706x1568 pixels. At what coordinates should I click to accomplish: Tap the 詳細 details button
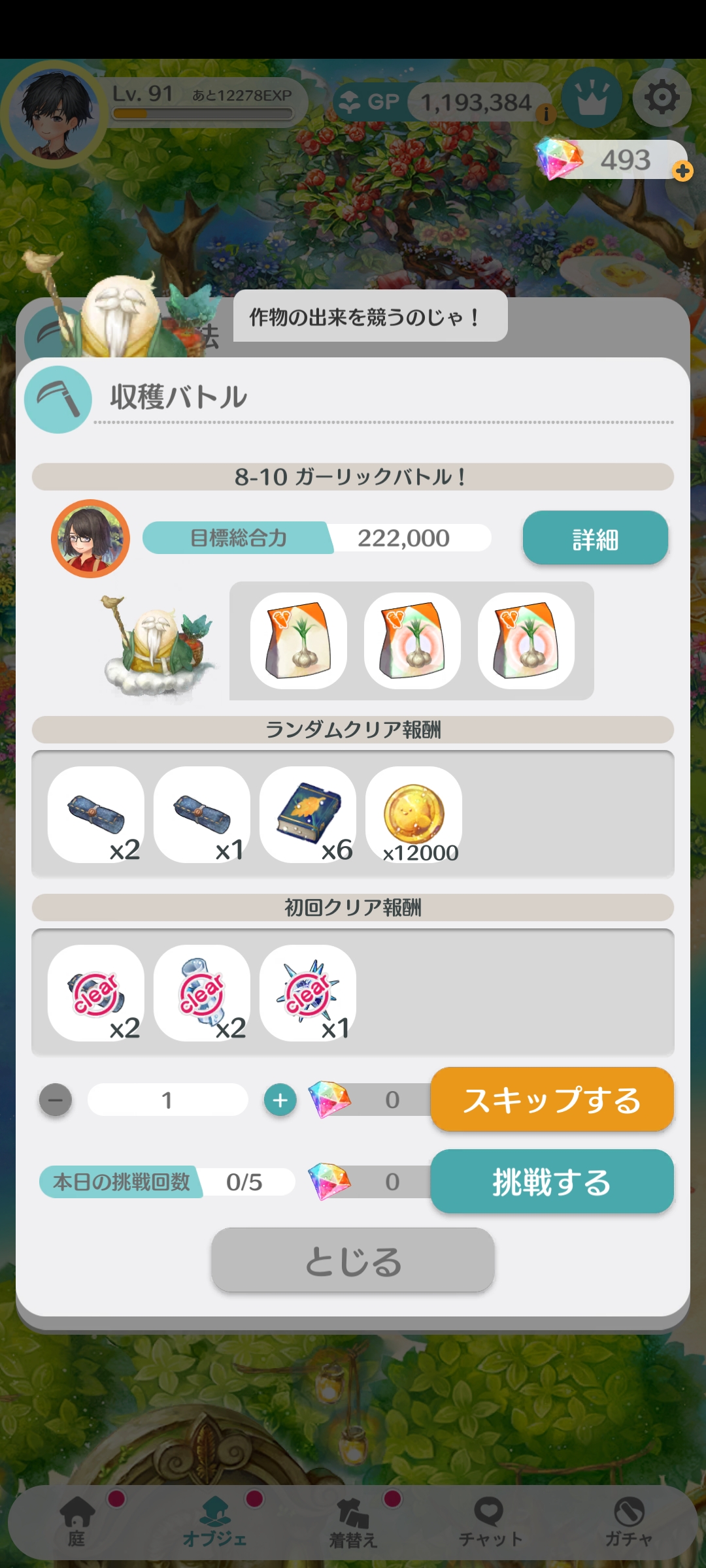(x=595, y=538)
